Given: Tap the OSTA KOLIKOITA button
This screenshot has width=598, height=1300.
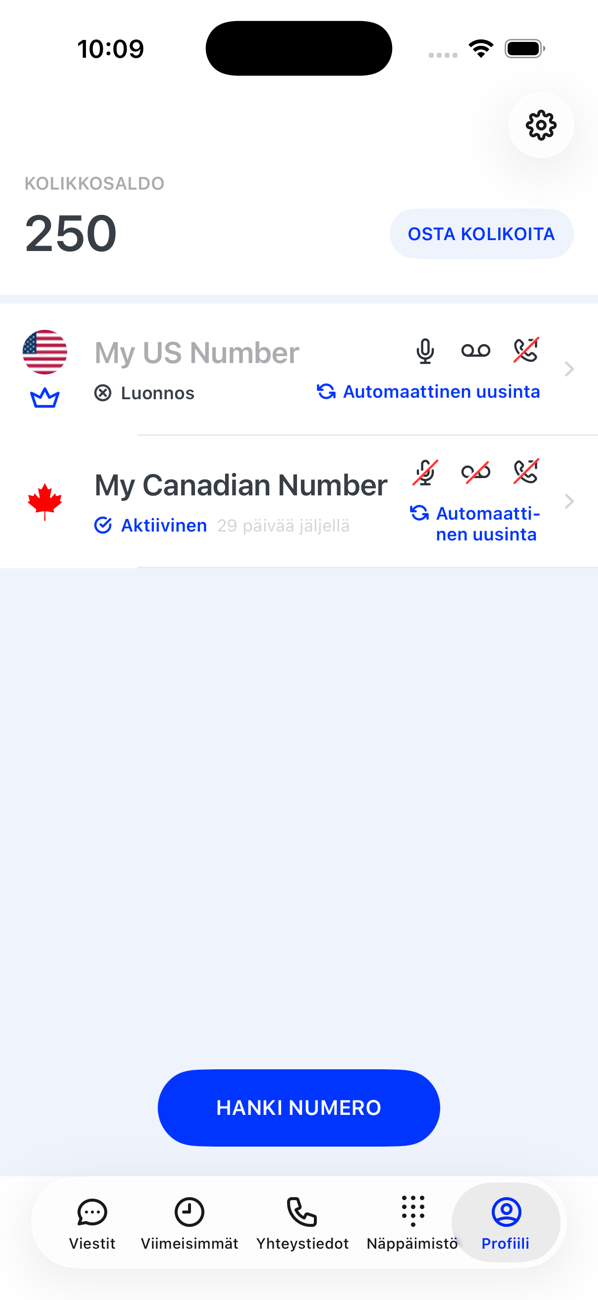Looking at the screenshot, I should [481, 234].
